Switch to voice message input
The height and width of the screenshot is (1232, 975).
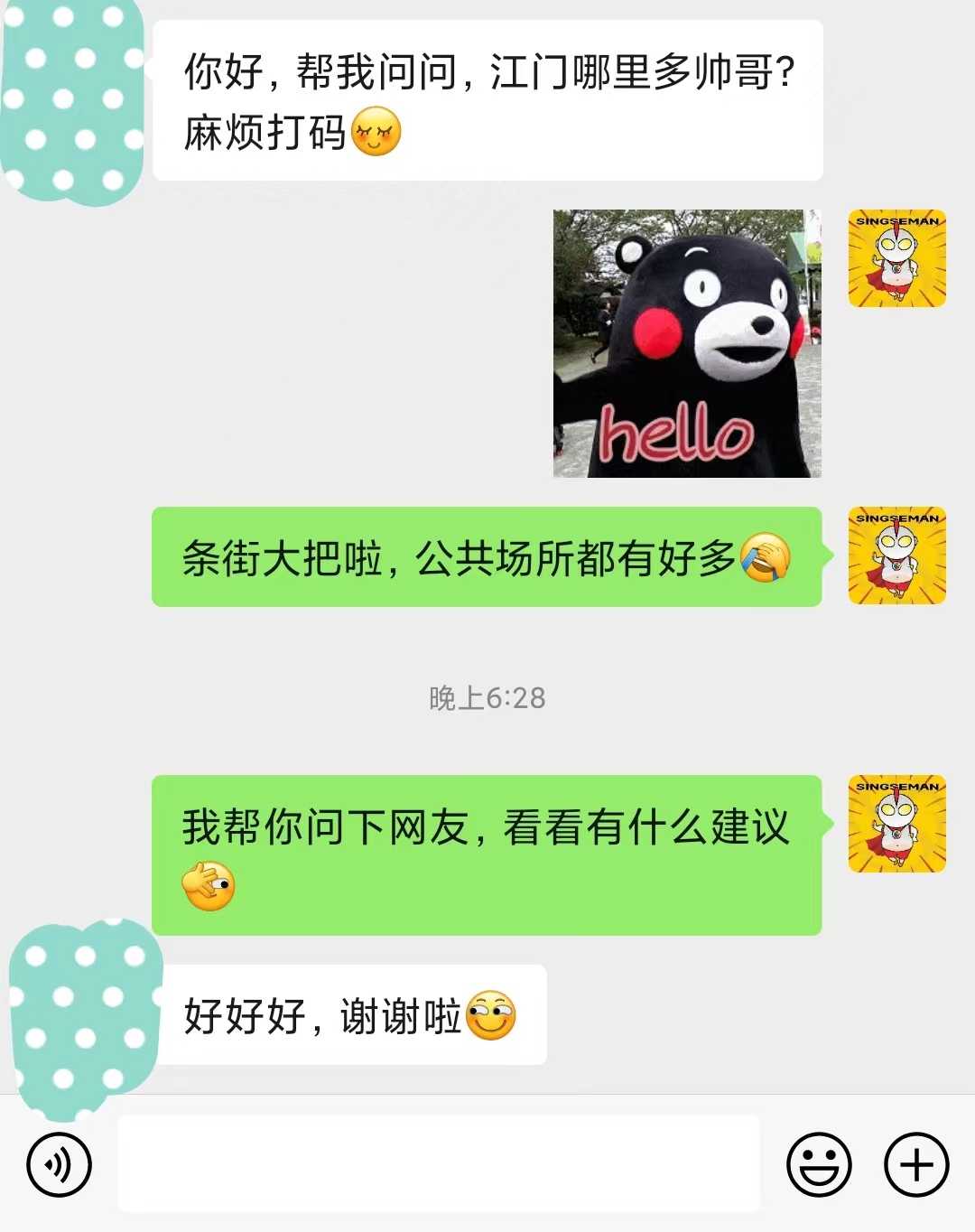coord(59,1164)
